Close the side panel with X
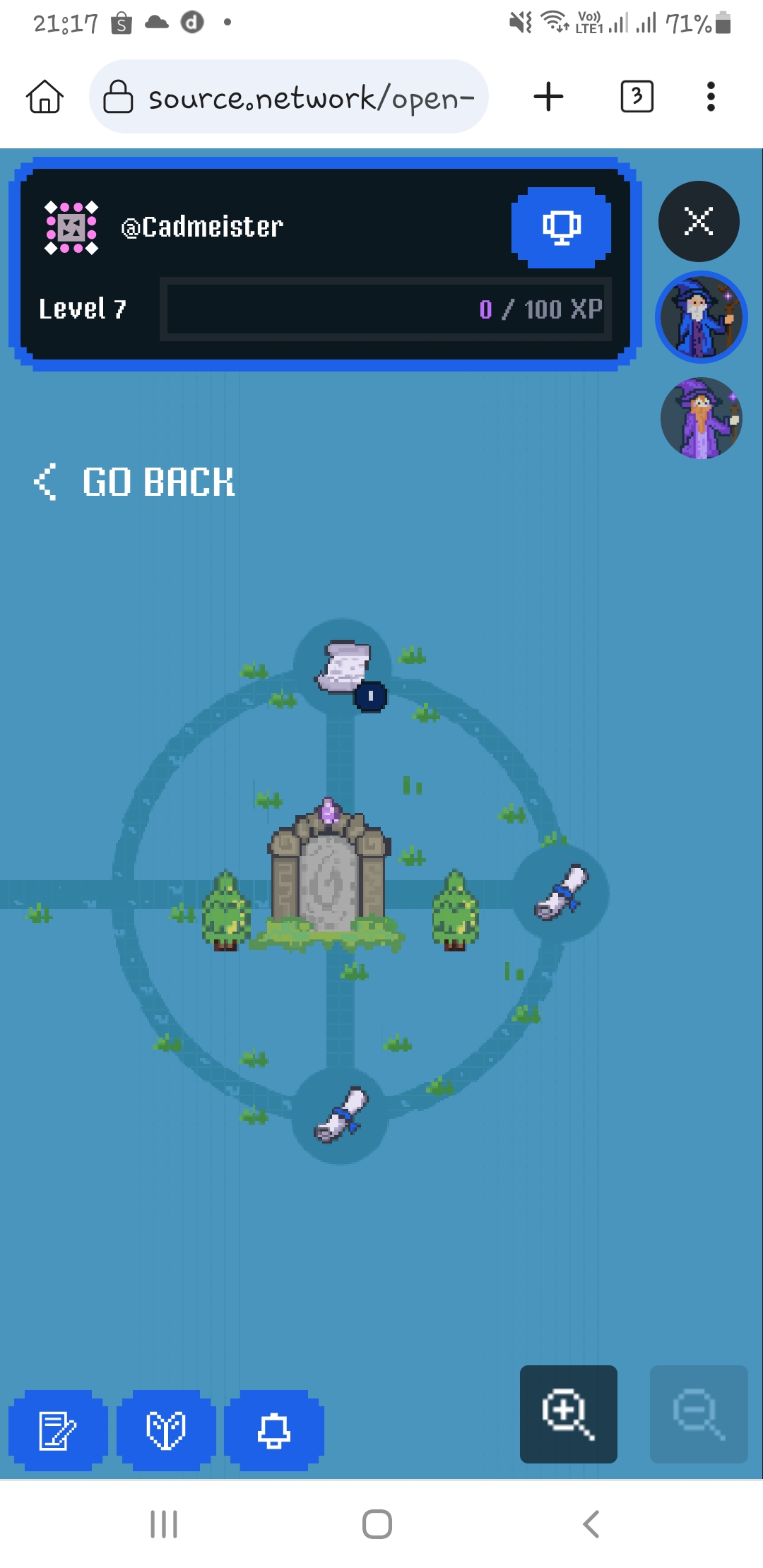This screenshot has height=1568, width=763. pos(699,221)
